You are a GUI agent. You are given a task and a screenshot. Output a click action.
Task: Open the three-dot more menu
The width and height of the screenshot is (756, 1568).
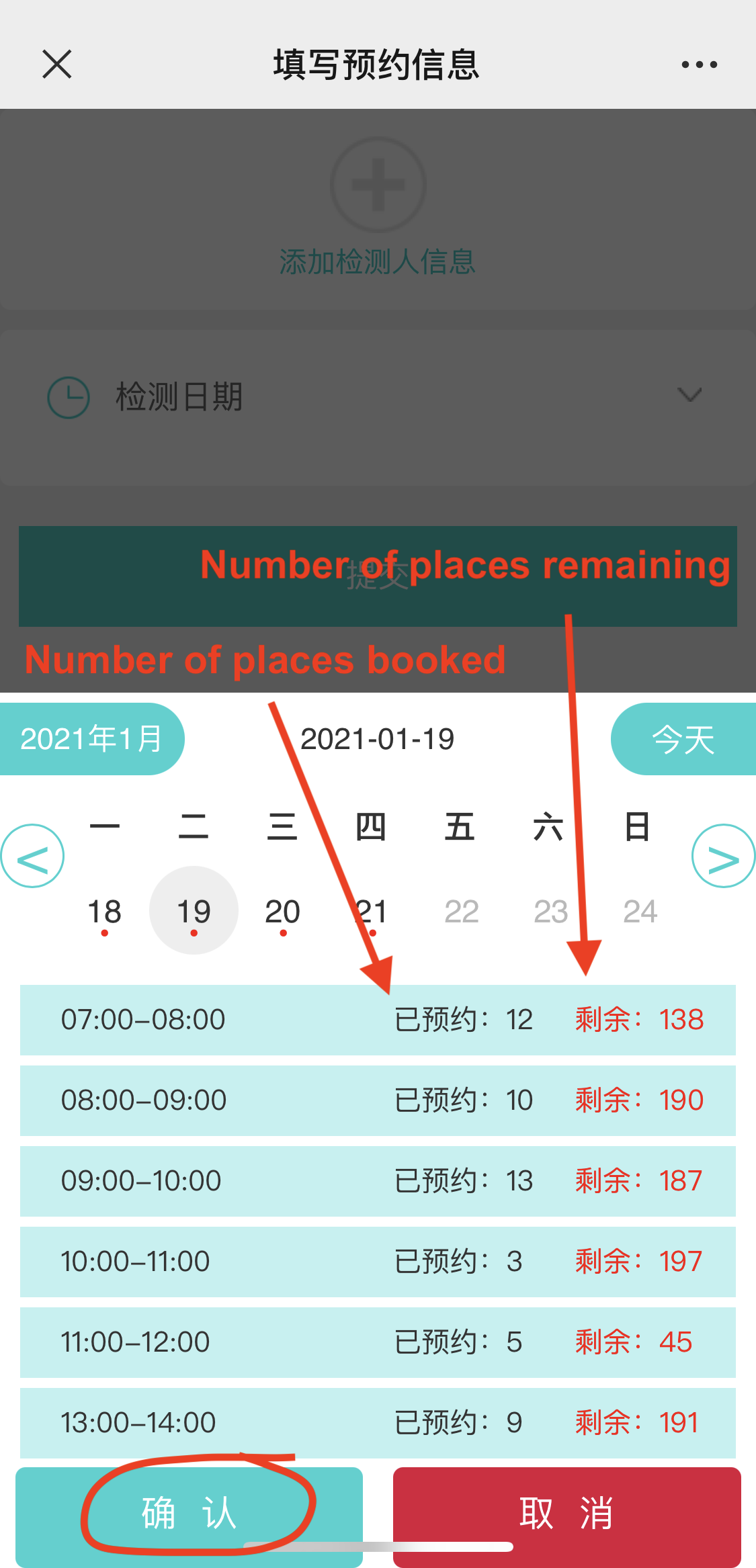point(699,64)
